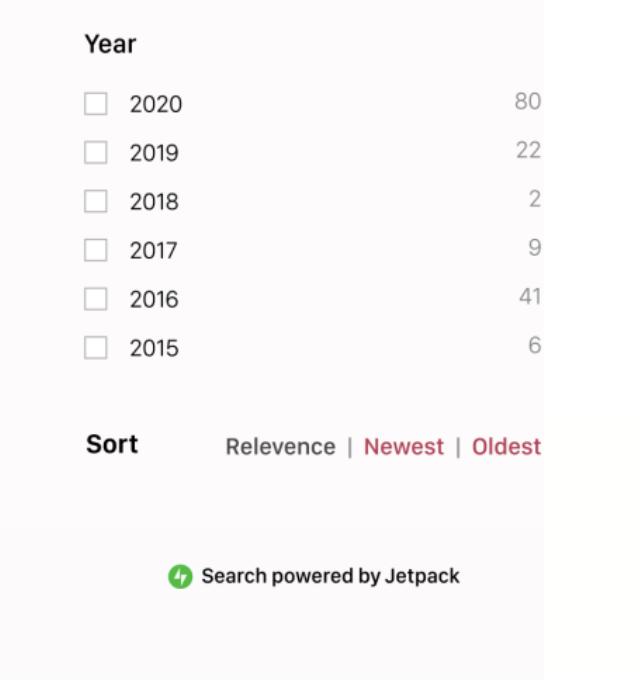636x680 pixels.
Task: Sort results by Relevence
Action: tap(280, 447)
